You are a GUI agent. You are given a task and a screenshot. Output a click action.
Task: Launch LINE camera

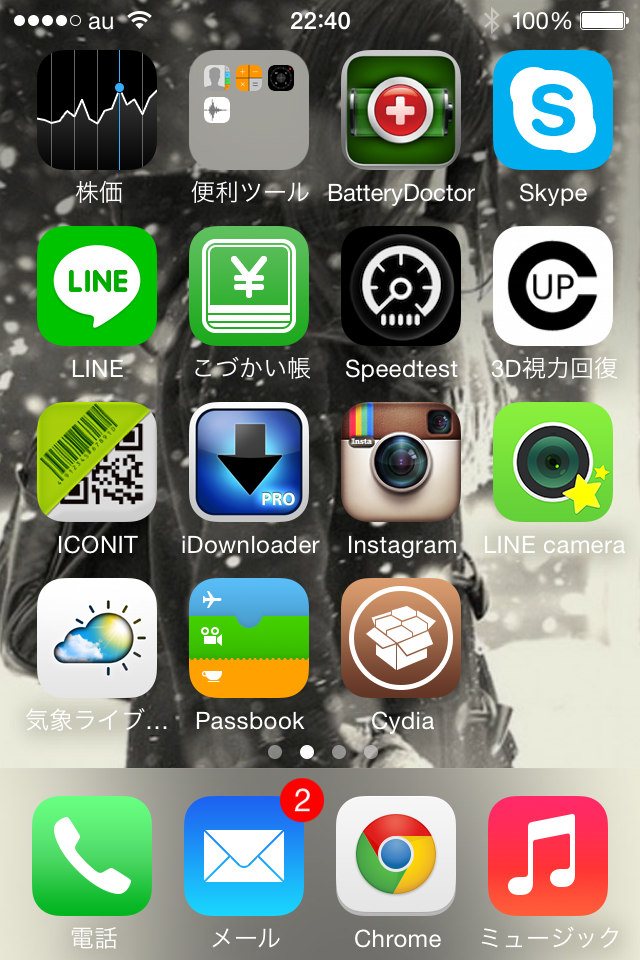pyautogui.click(x=553, y=462)
